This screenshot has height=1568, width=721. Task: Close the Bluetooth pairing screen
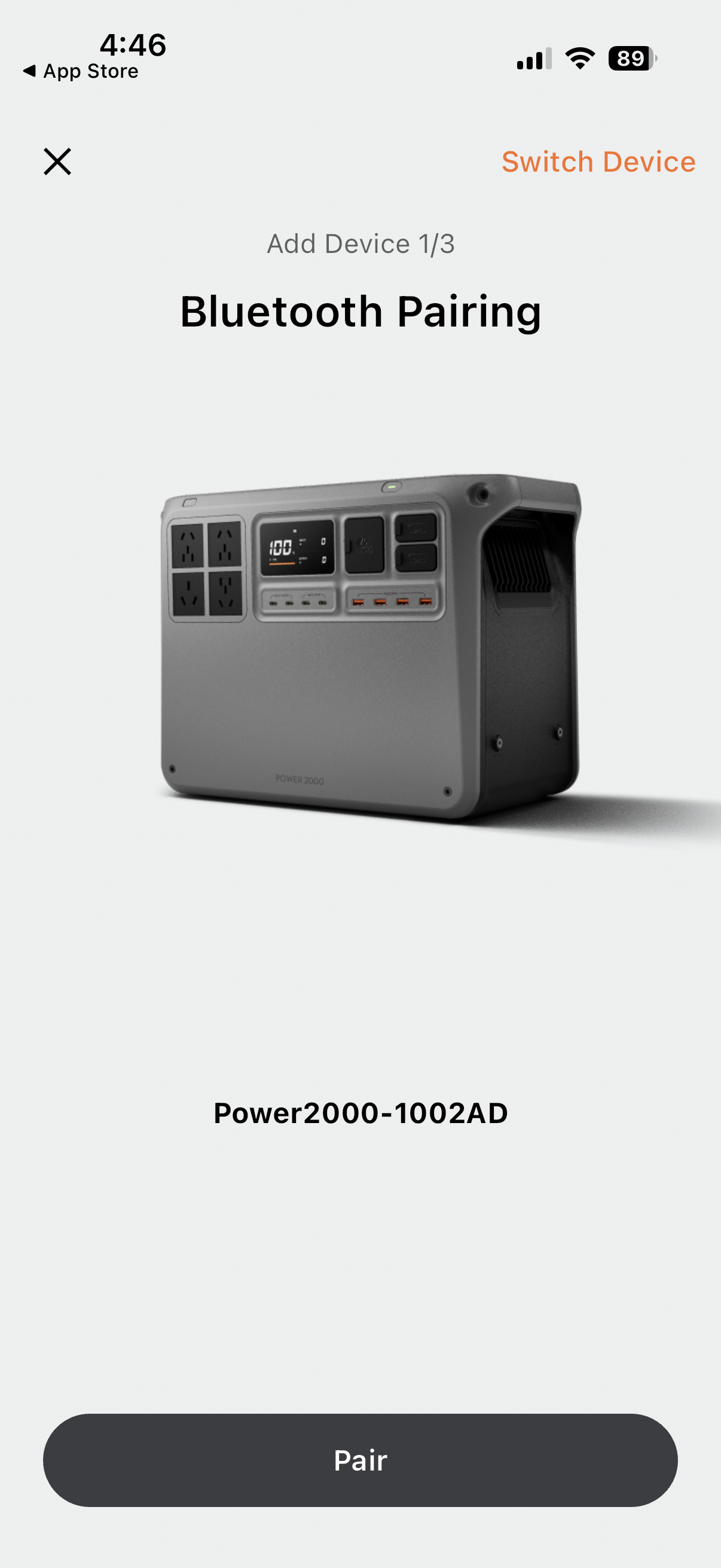point(57,161)
